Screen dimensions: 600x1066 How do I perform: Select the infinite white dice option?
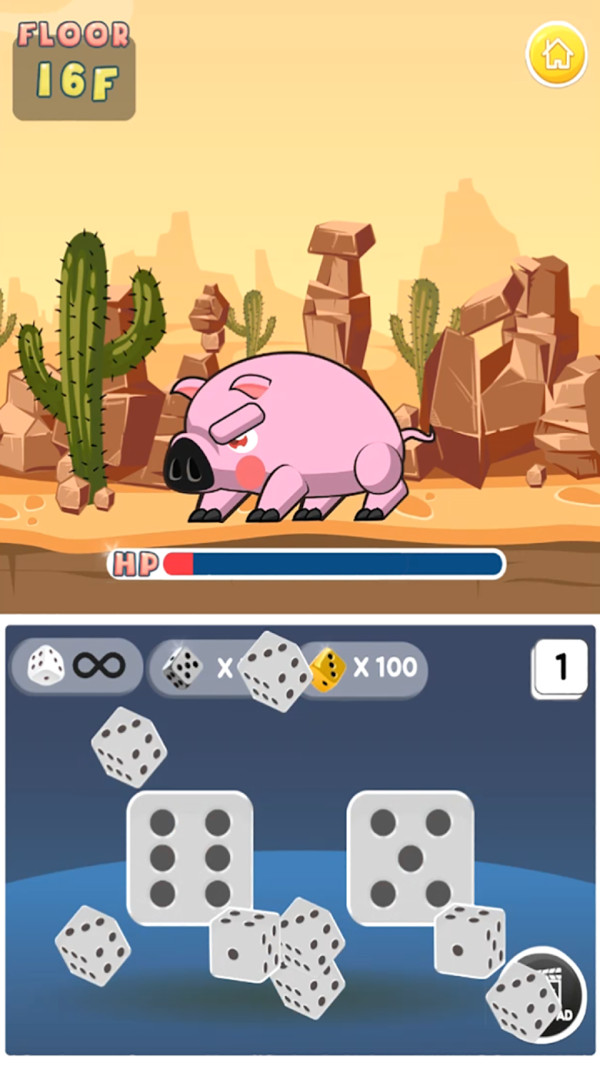click(x=76, y=666)
